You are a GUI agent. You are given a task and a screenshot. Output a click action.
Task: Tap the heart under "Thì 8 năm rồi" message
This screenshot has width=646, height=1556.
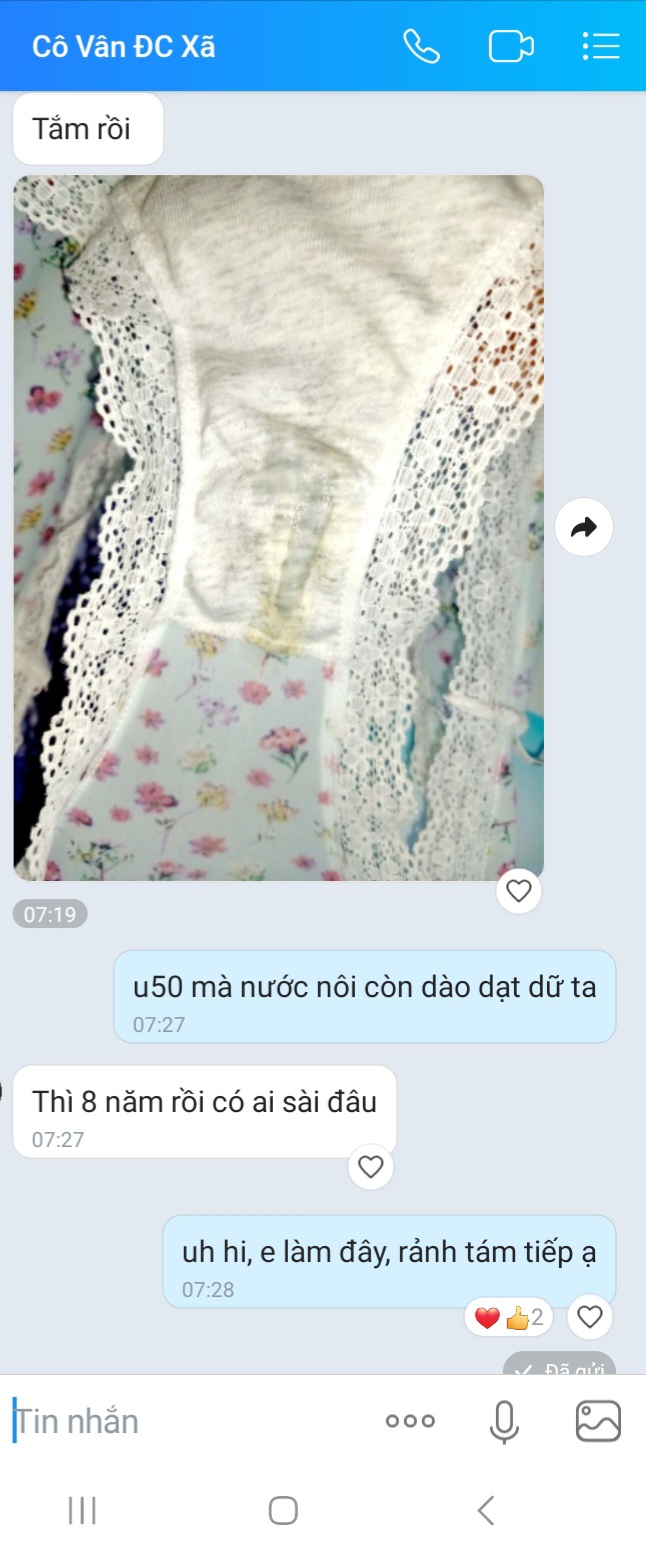(371, 1166)
